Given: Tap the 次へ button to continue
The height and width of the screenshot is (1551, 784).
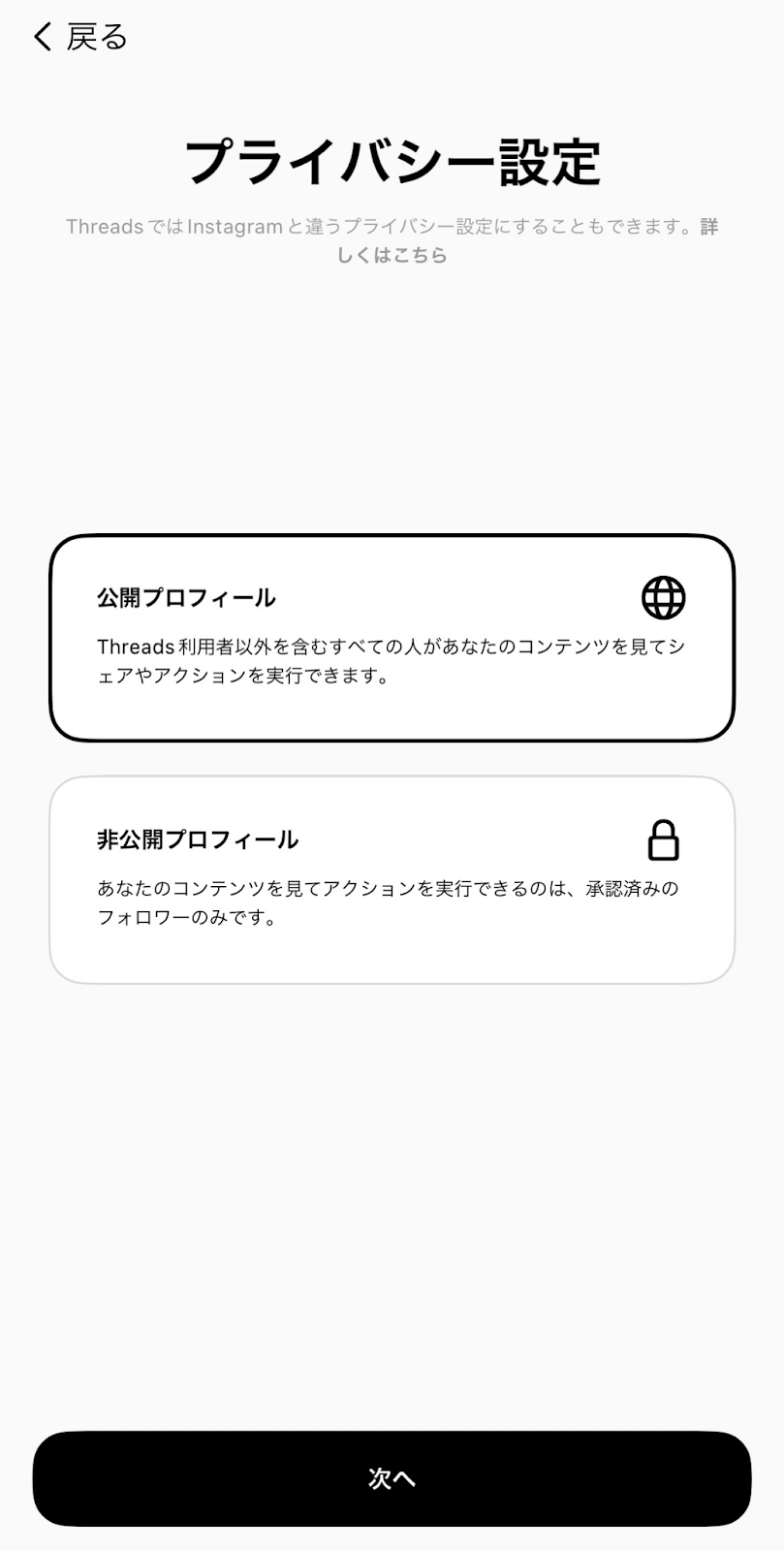Looking at the screenshot, I should (392, 1477).
